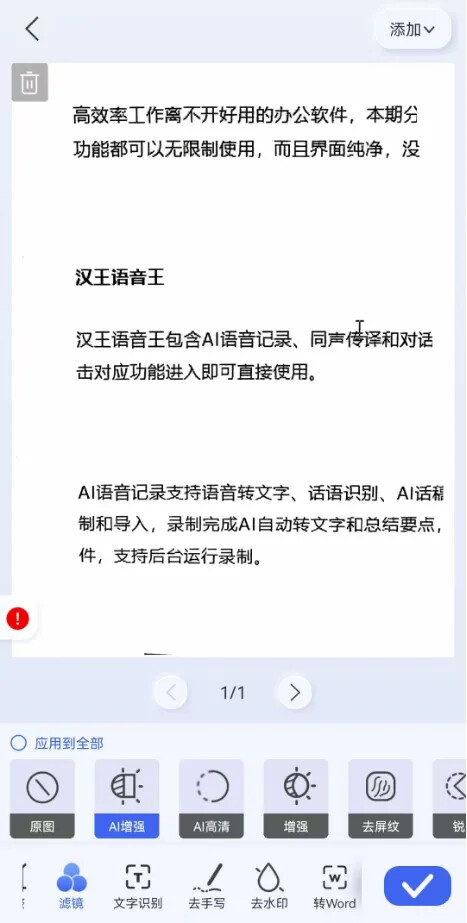
Task: Enable 应用到全部 option
Action: coord(57,743)
